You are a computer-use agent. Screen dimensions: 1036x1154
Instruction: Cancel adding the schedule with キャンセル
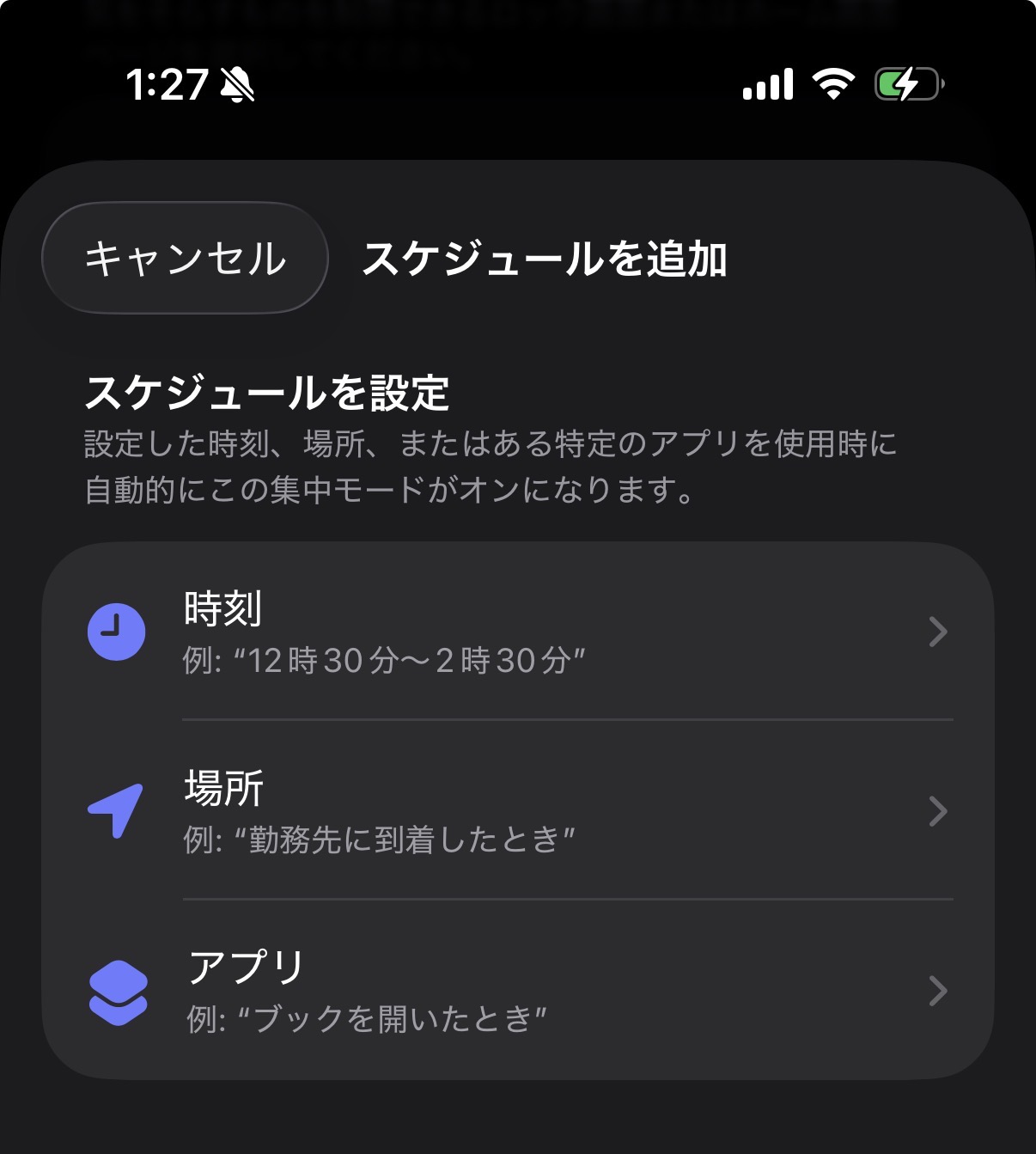185,258
